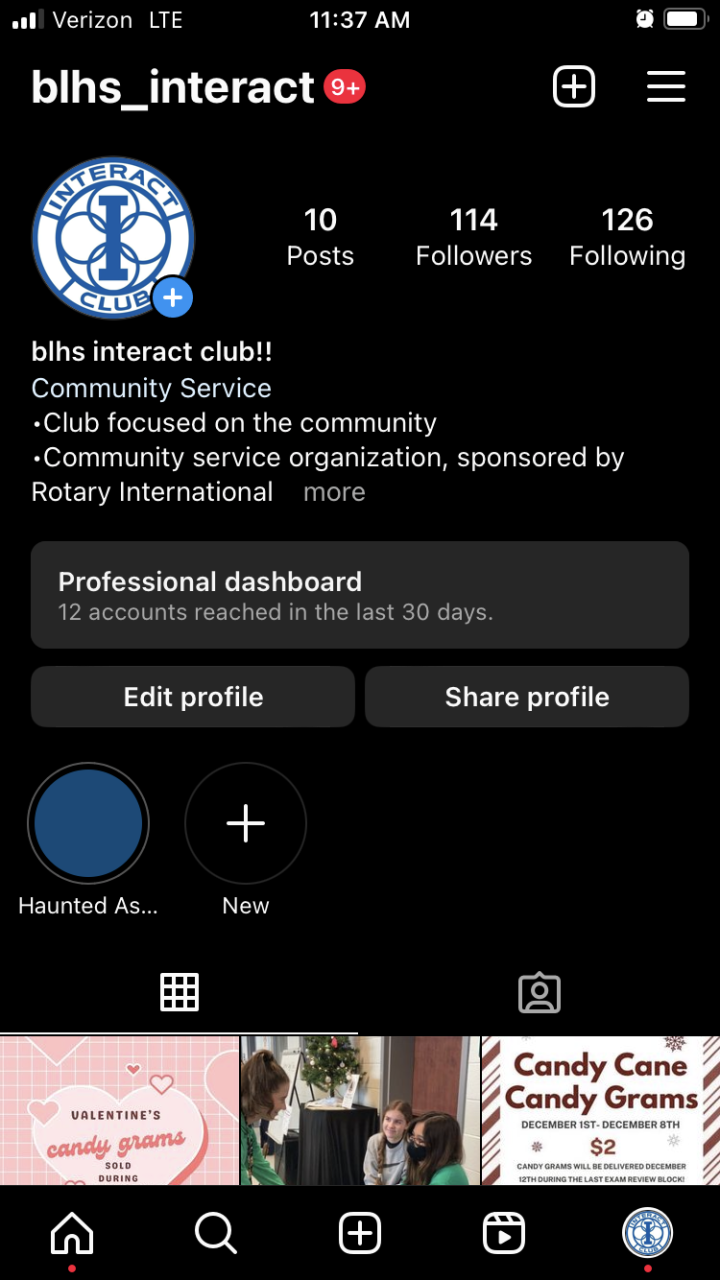Switch to the posts grid tab
The width and height of the screenshot is (720, 1280).
coord(180,992)
